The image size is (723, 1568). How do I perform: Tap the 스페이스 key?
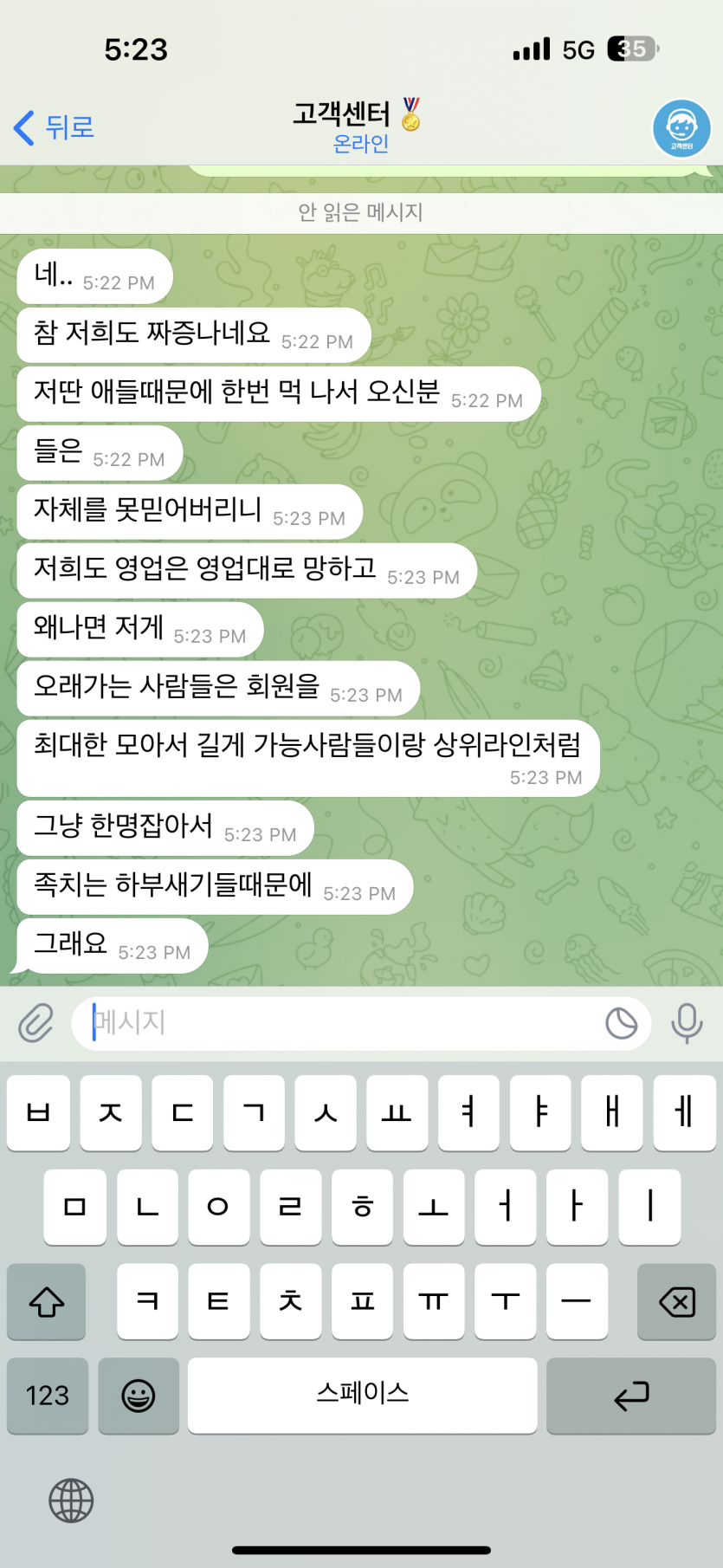(362, 1395)
